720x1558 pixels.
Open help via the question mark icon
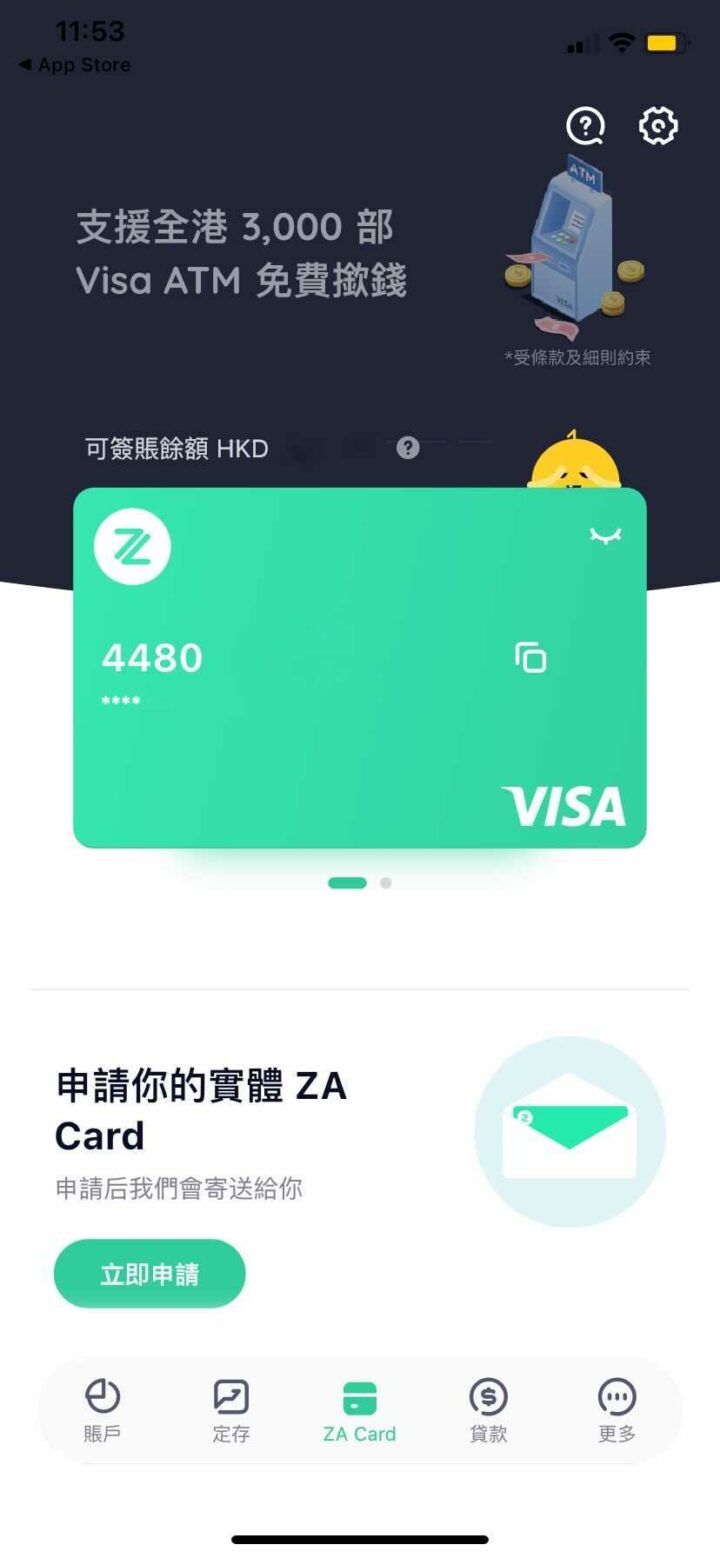pos(585,127)
